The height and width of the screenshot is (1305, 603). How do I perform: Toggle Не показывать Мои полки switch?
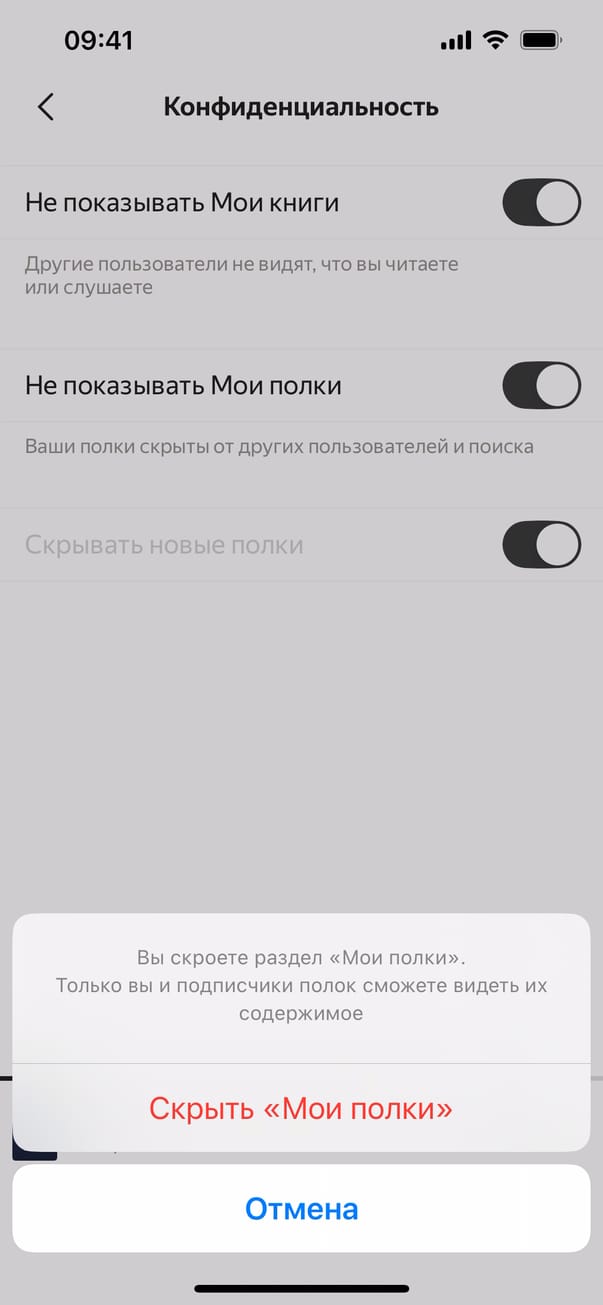(541, 386)
